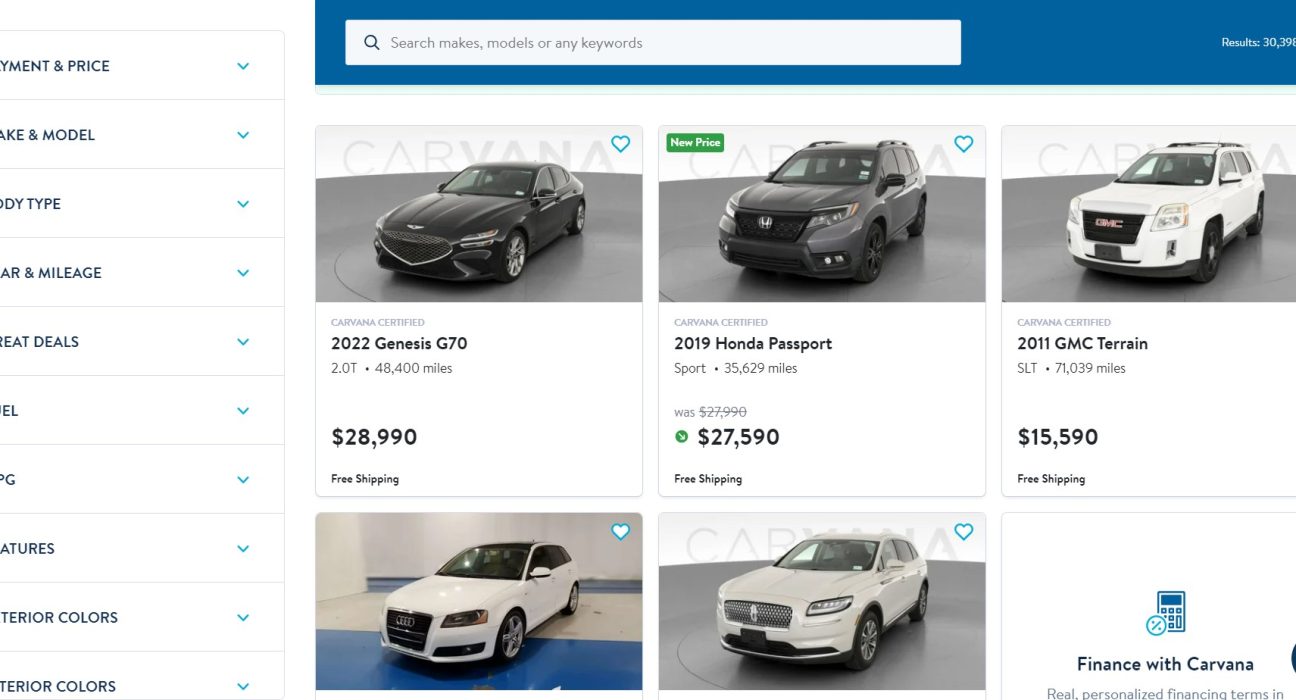The height and width of the screenshot is (700, 1296).
Task: Favorite the white Audi hatchback listing
Action: (620, 532)
